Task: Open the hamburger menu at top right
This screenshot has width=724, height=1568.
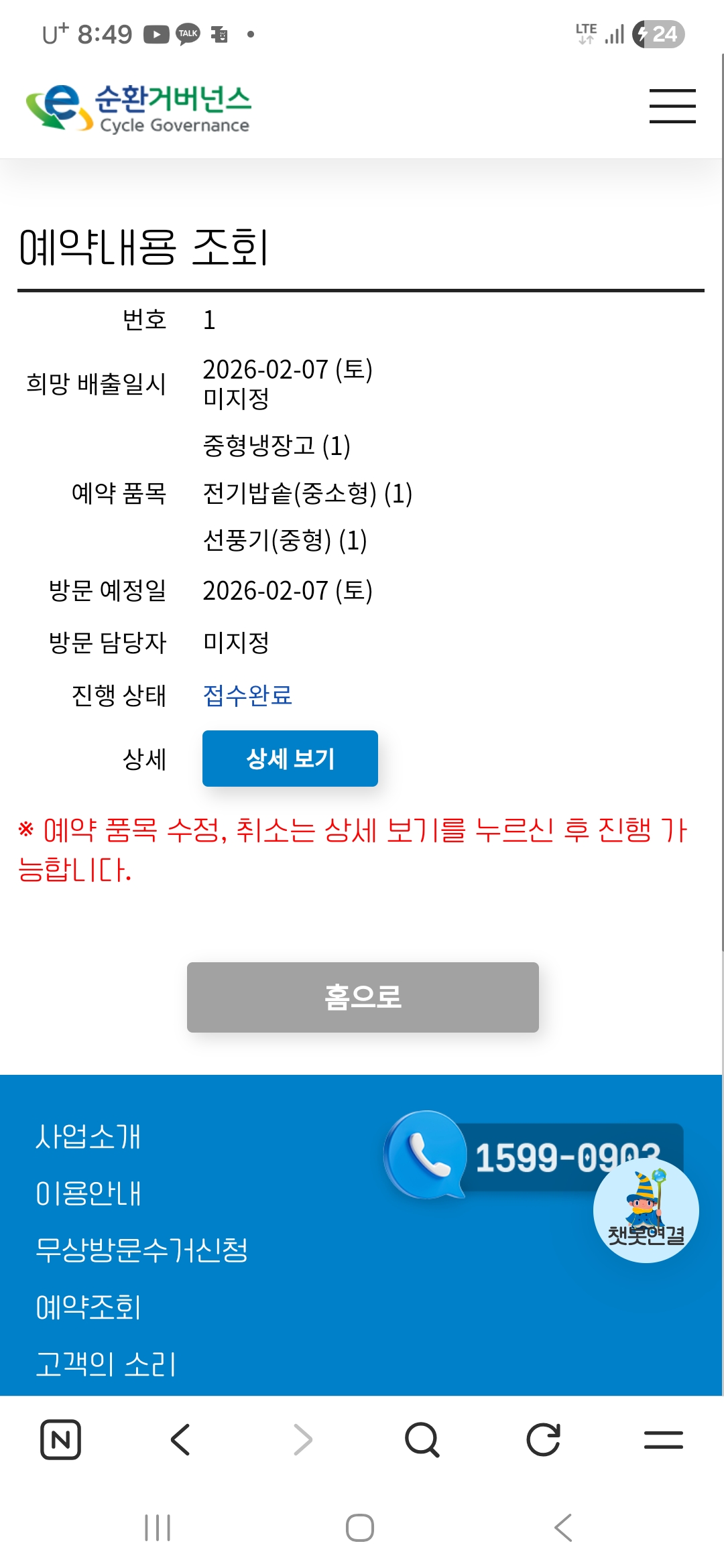Action: 672,106
